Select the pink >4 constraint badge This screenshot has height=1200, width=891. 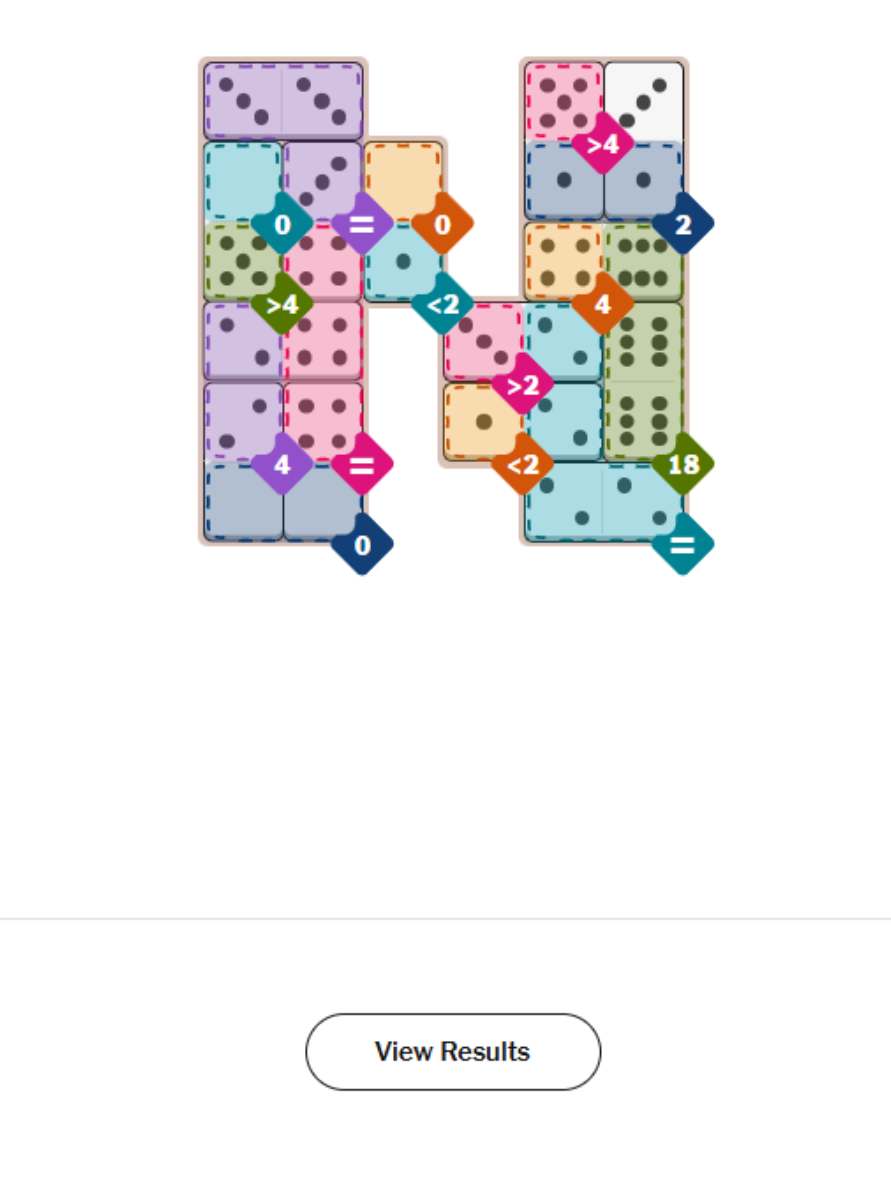click(602, 142)
